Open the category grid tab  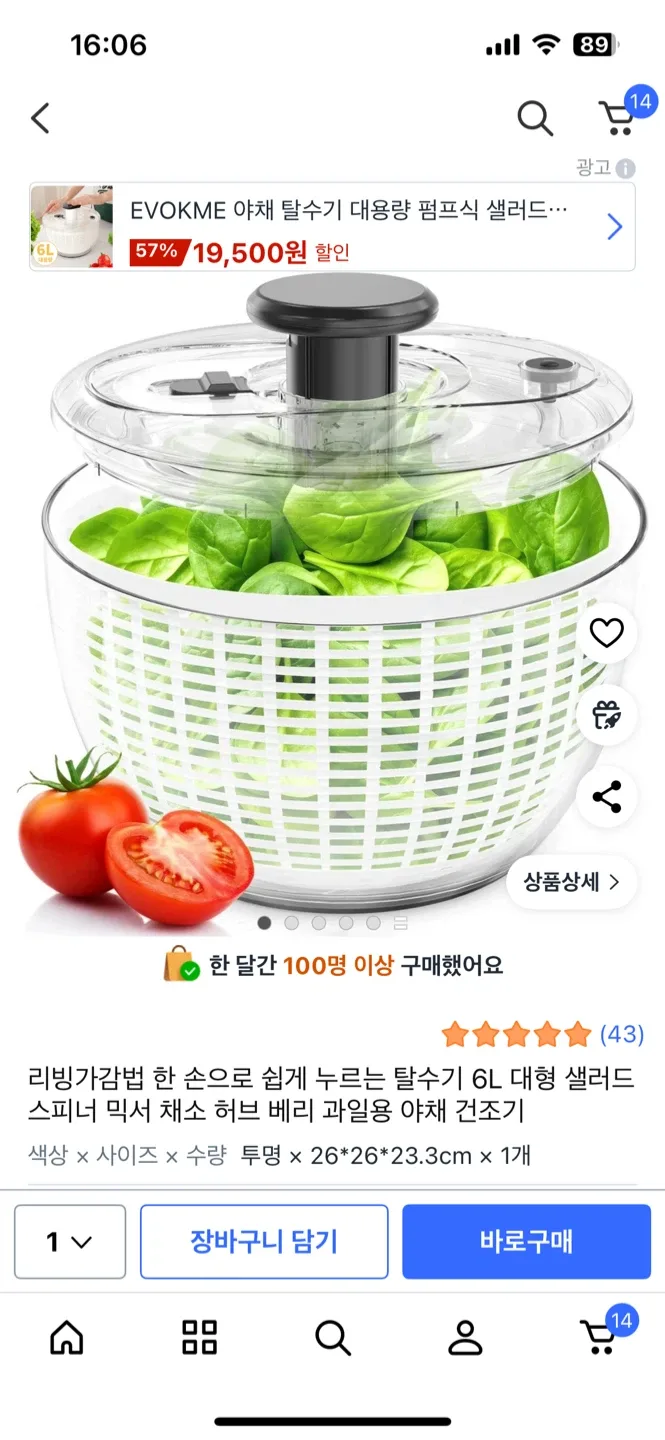[199, 1337]
